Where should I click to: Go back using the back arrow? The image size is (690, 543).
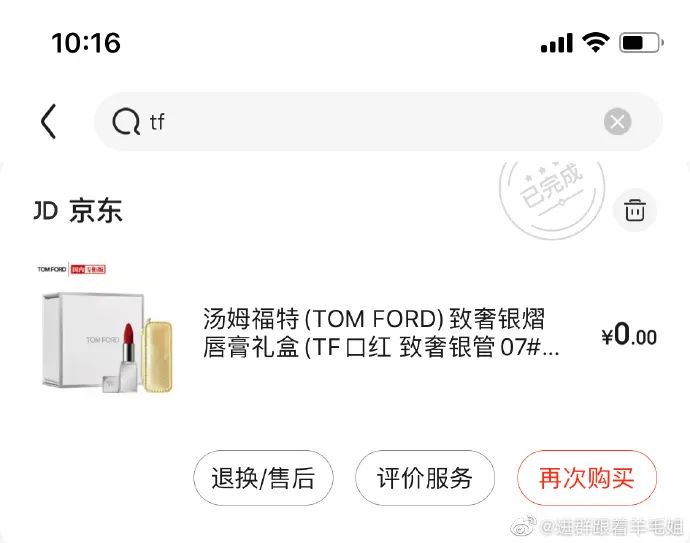tap(48, 122)
